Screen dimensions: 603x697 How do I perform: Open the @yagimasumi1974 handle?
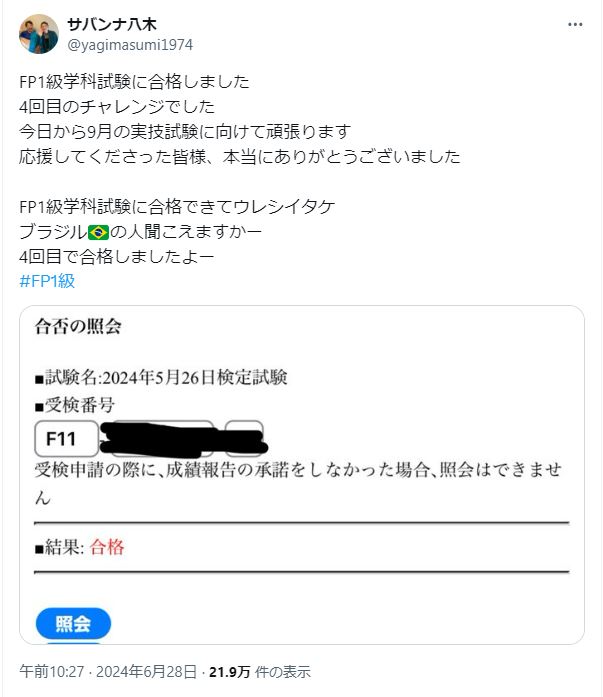point(129,45)
